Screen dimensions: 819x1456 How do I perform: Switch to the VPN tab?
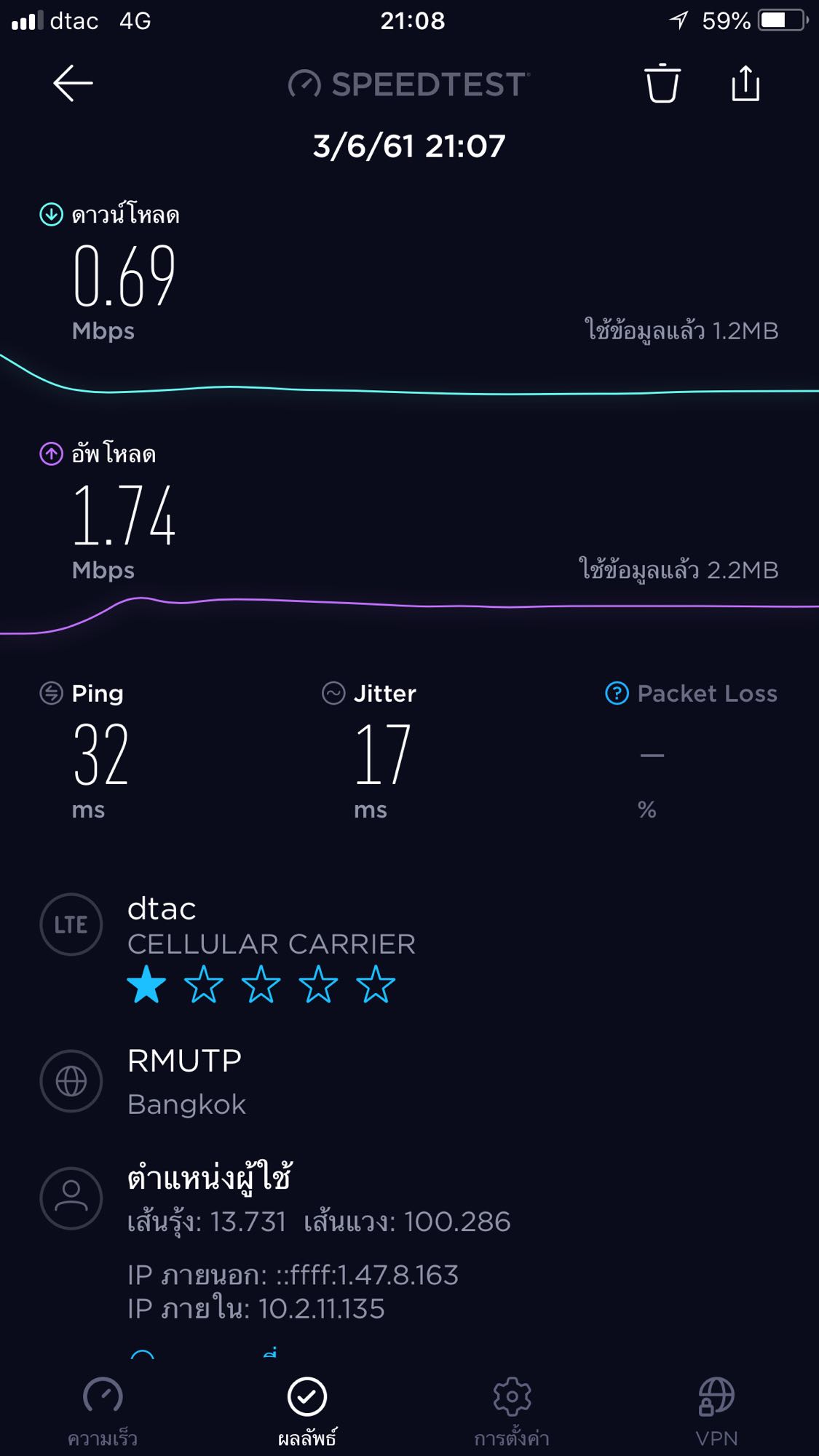(x=716, y=1412)
